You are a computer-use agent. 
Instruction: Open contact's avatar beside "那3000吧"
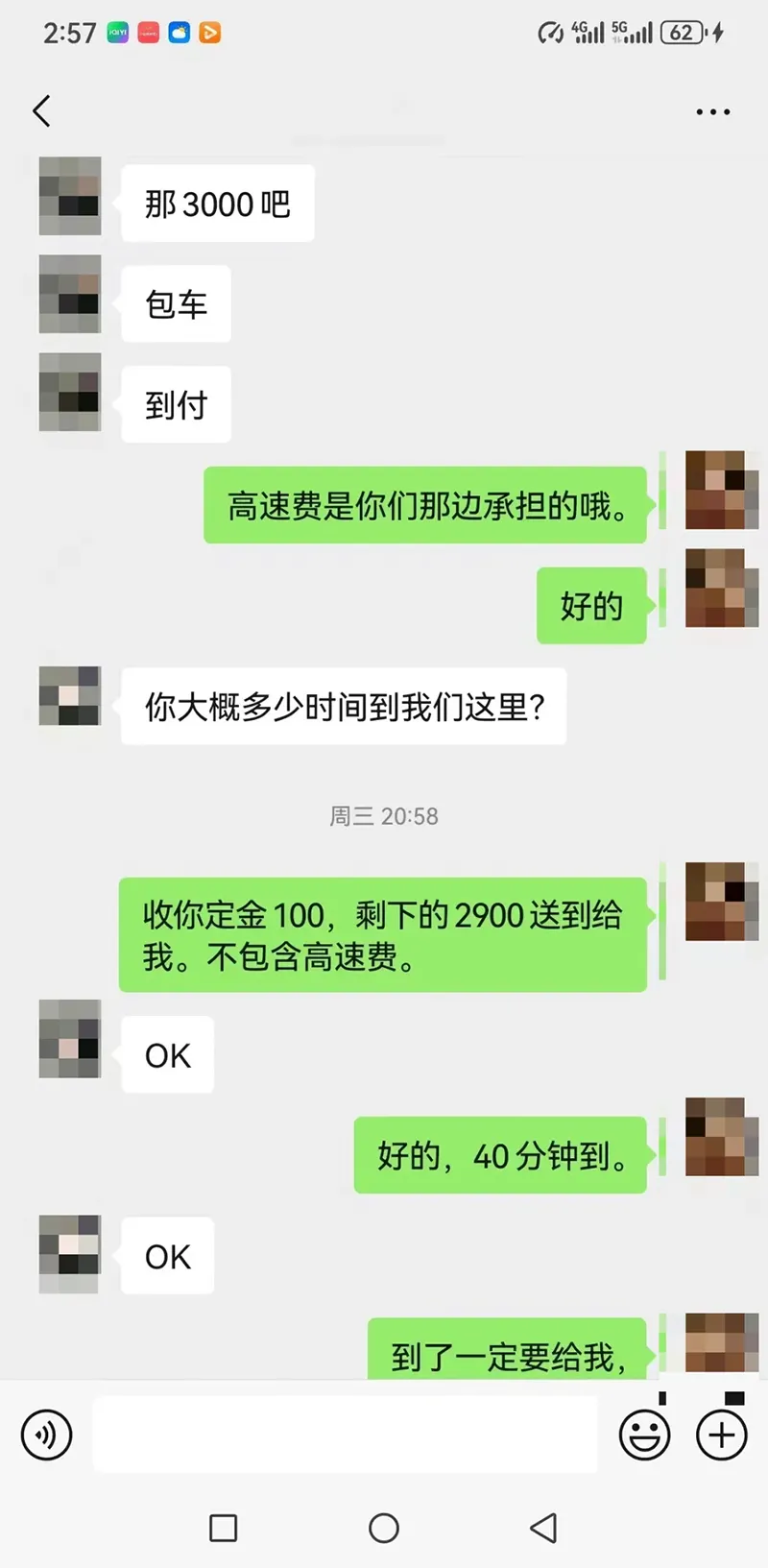pyautogui.click(x=70, y=197)
